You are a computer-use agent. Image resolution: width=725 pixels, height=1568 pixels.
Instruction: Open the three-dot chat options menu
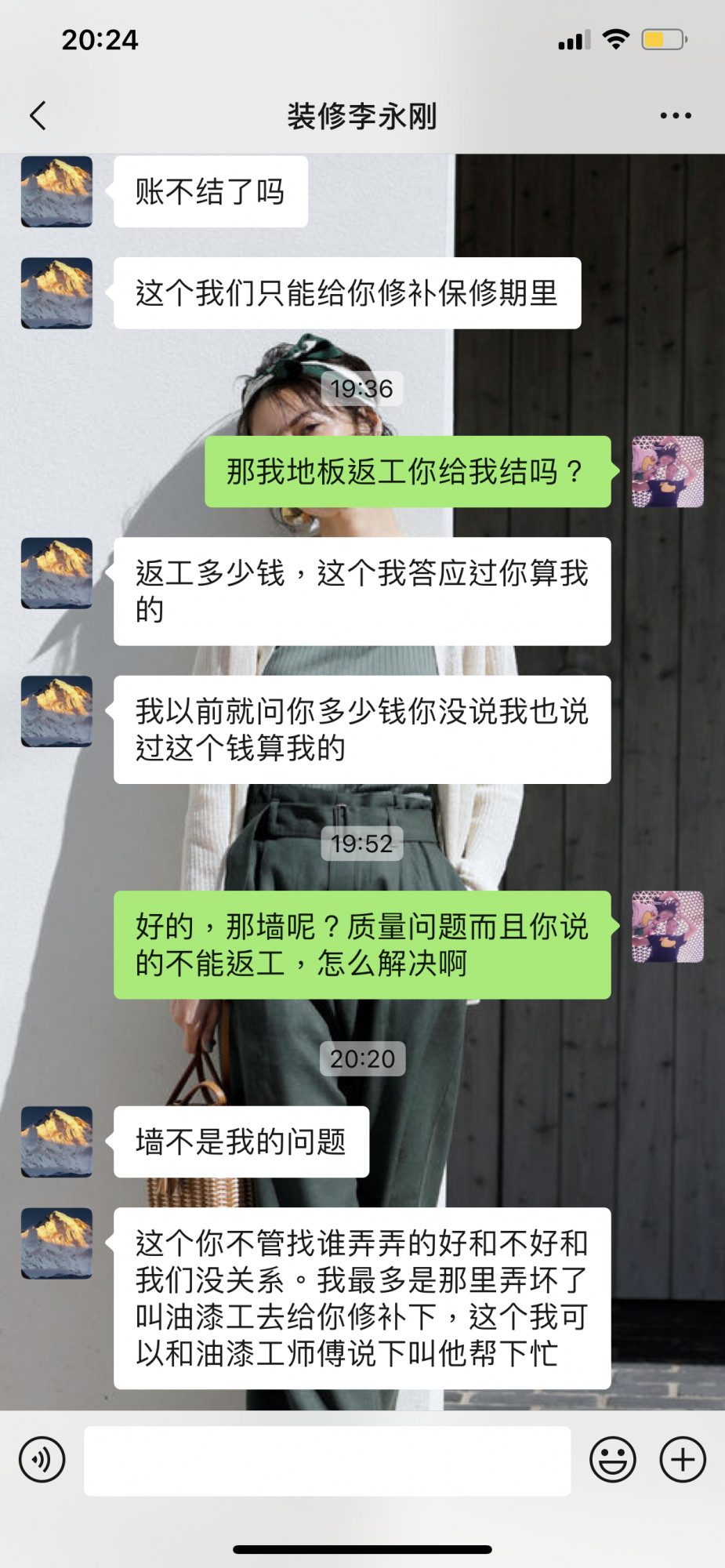pos(675,116)
